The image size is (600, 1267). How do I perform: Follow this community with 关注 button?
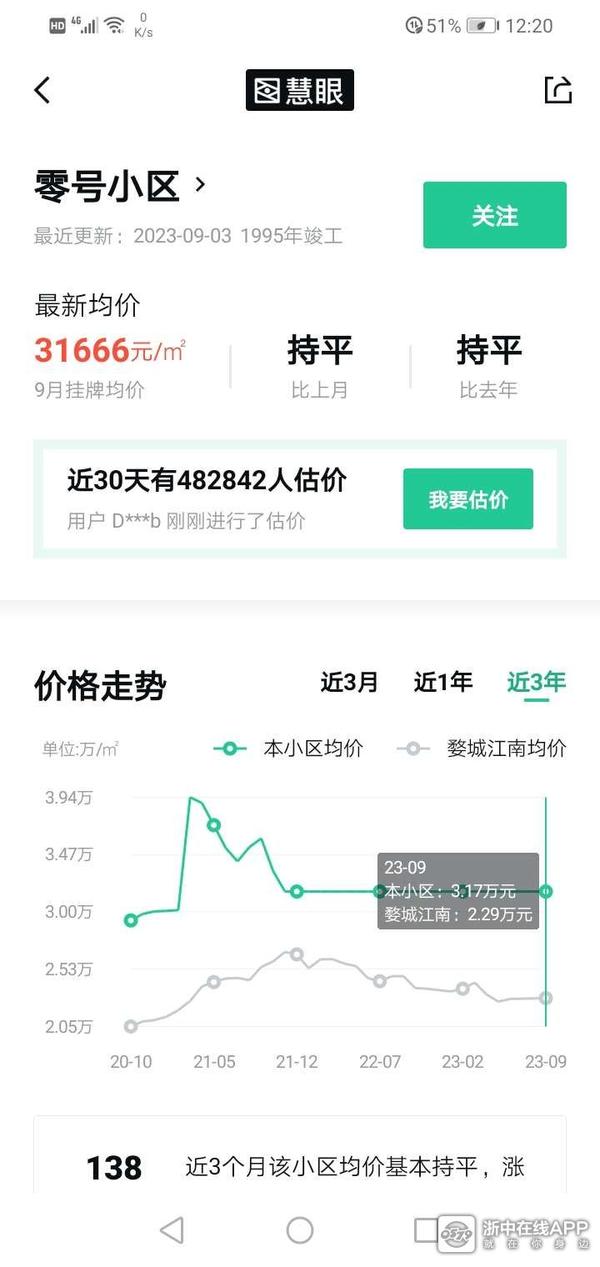click(x=494, y=215)
